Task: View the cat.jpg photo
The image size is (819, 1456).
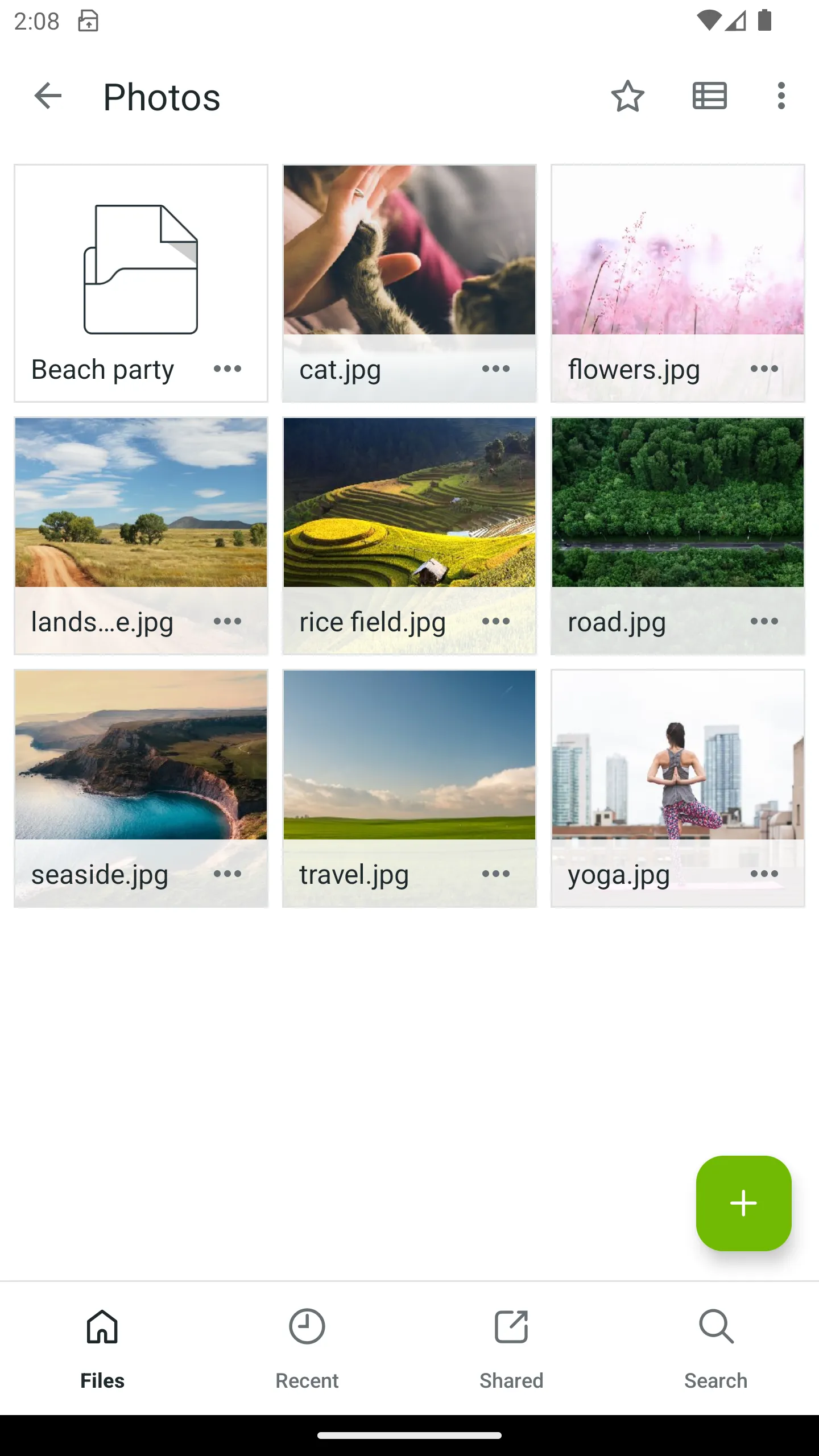Action: (409, 250)
